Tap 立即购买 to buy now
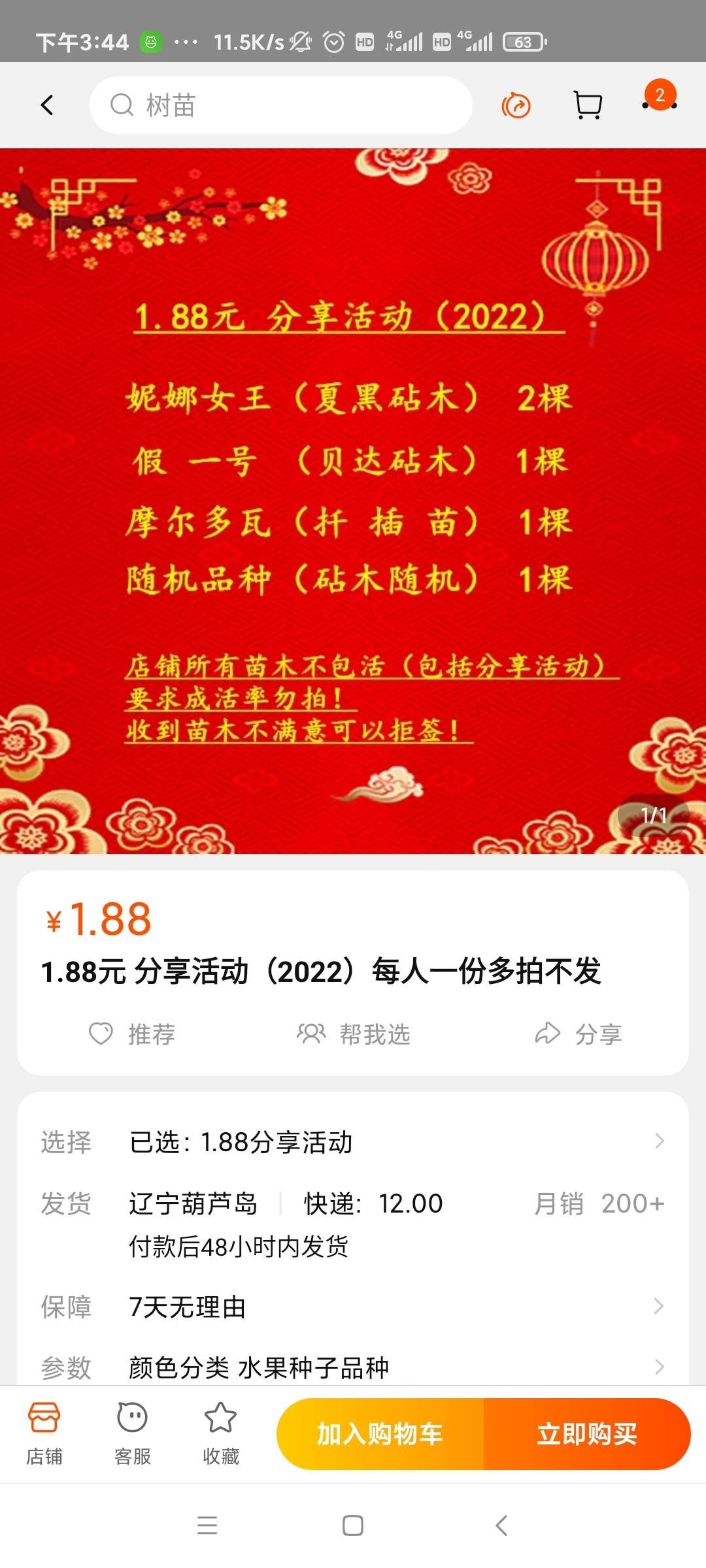 click(x=587, y=1434)
